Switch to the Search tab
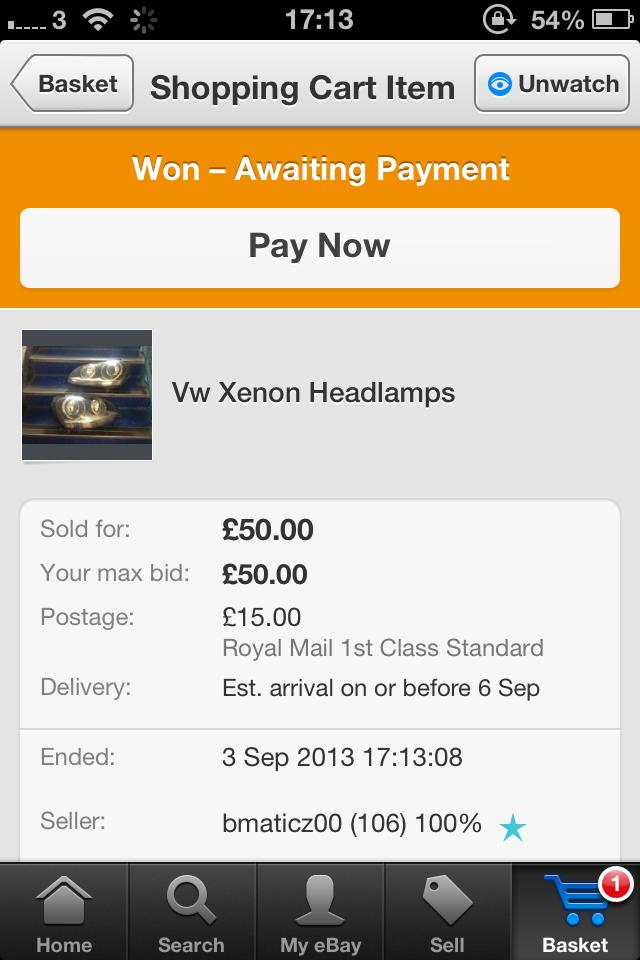Screen dimensions: 640x960 [191, 912]
